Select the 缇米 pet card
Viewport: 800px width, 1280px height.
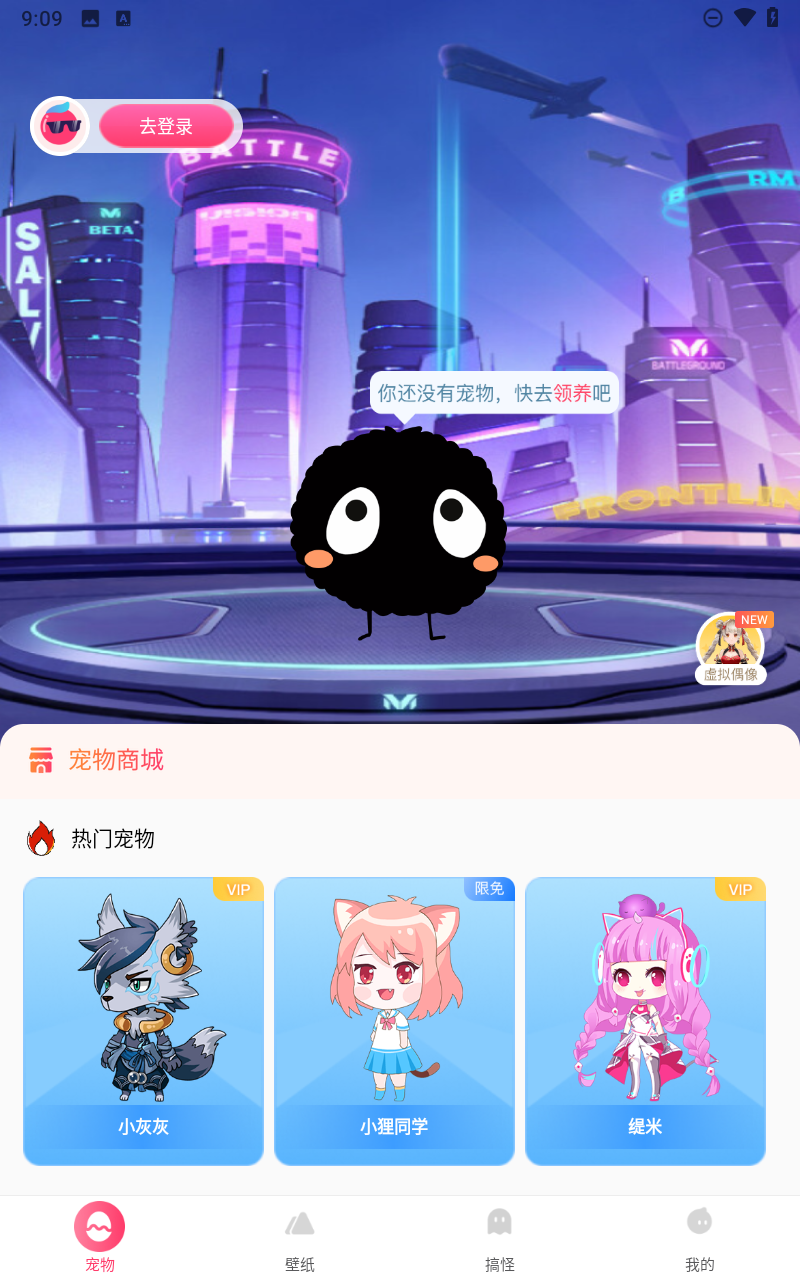pyautogui.click(x=645, y=1020)
